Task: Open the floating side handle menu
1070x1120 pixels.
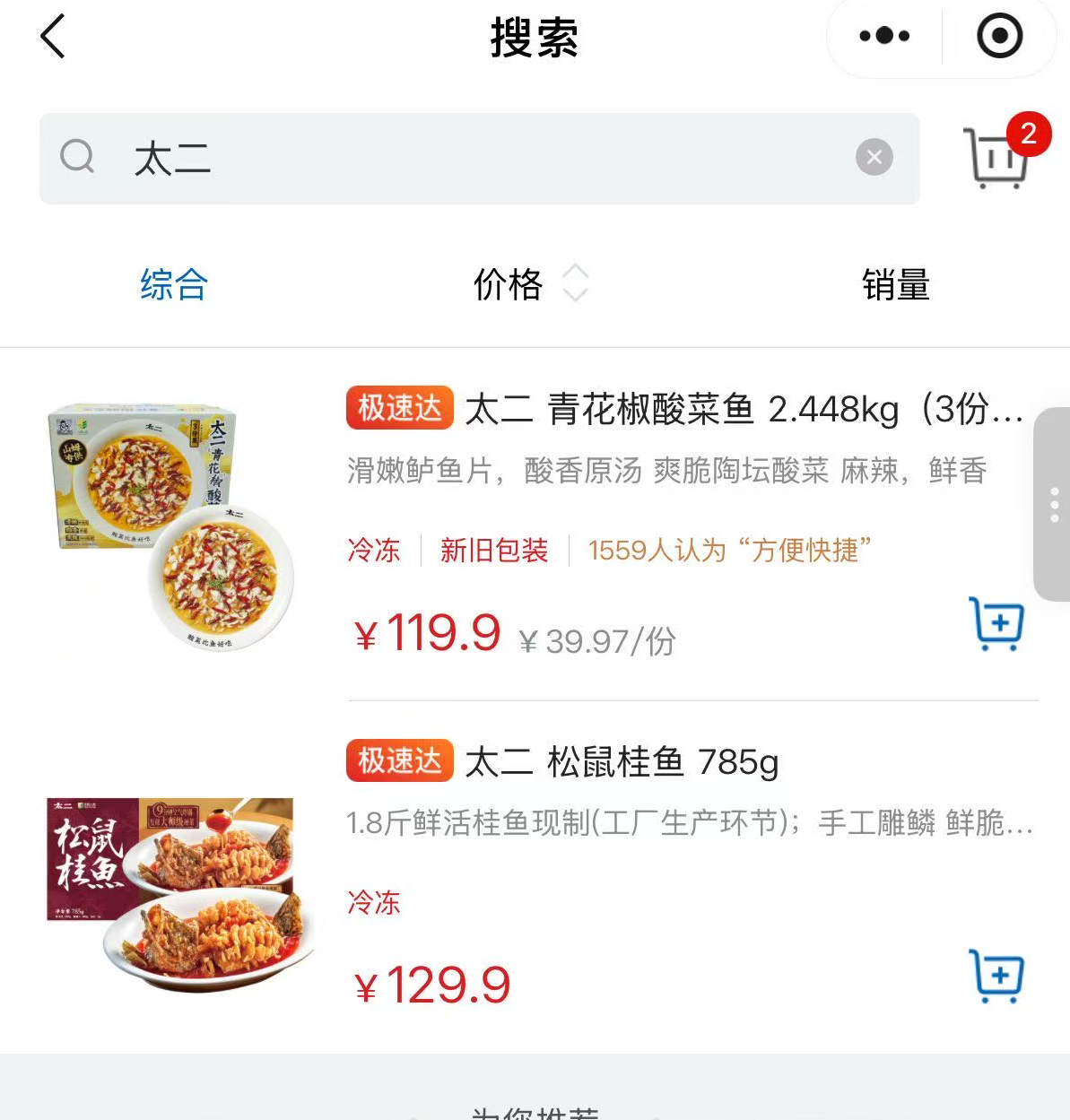Action: tap(1054, 505)
